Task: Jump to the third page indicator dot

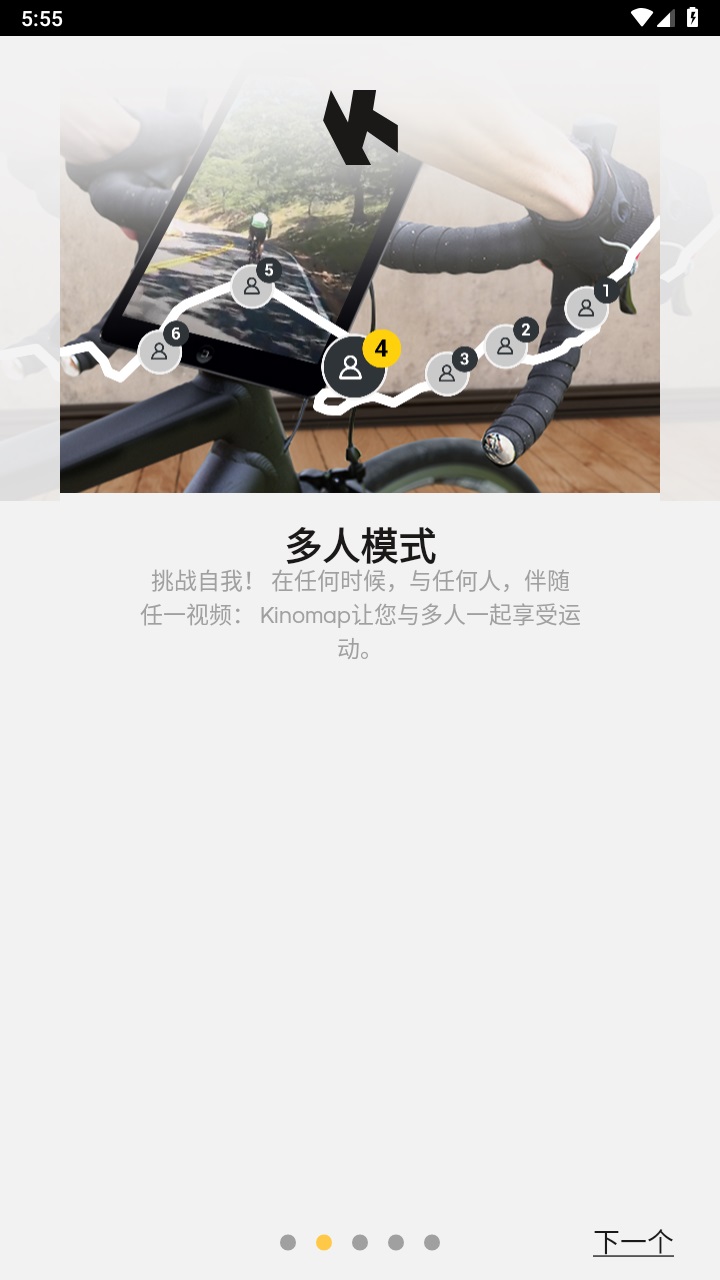Action: point(360,1242)
